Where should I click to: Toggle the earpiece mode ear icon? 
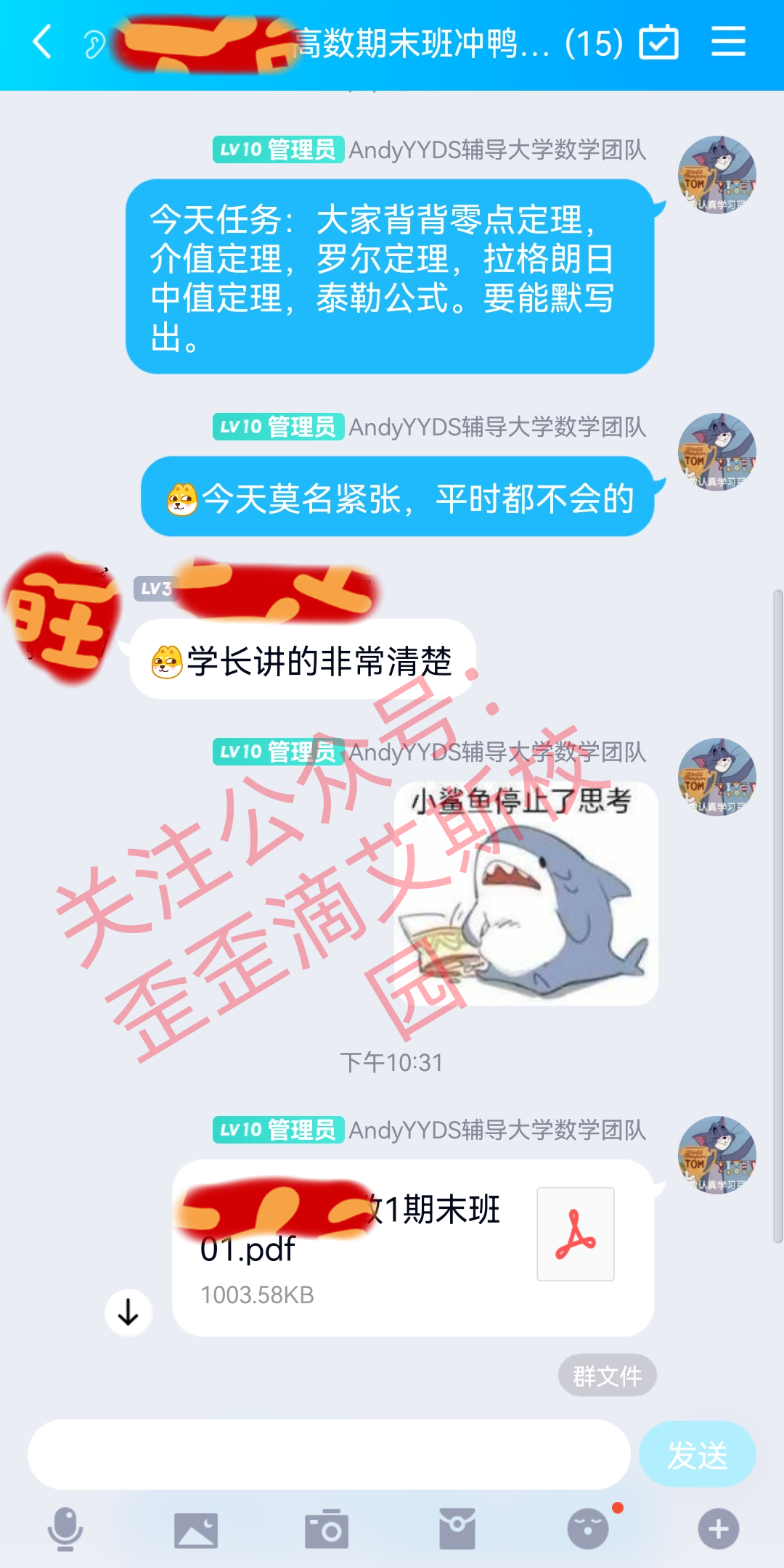pos(94,44)
